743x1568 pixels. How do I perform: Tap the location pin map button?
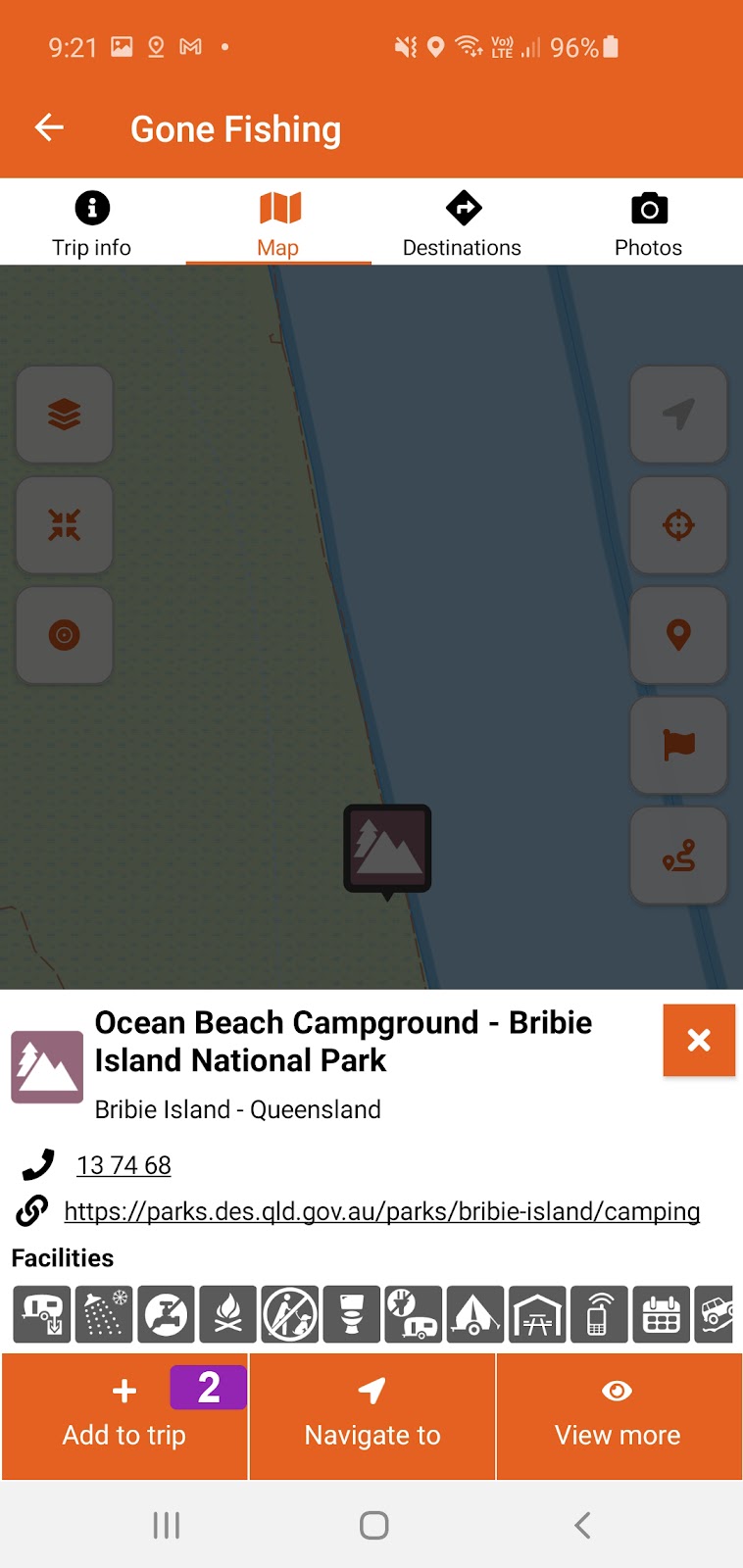[x=678, y=635]
